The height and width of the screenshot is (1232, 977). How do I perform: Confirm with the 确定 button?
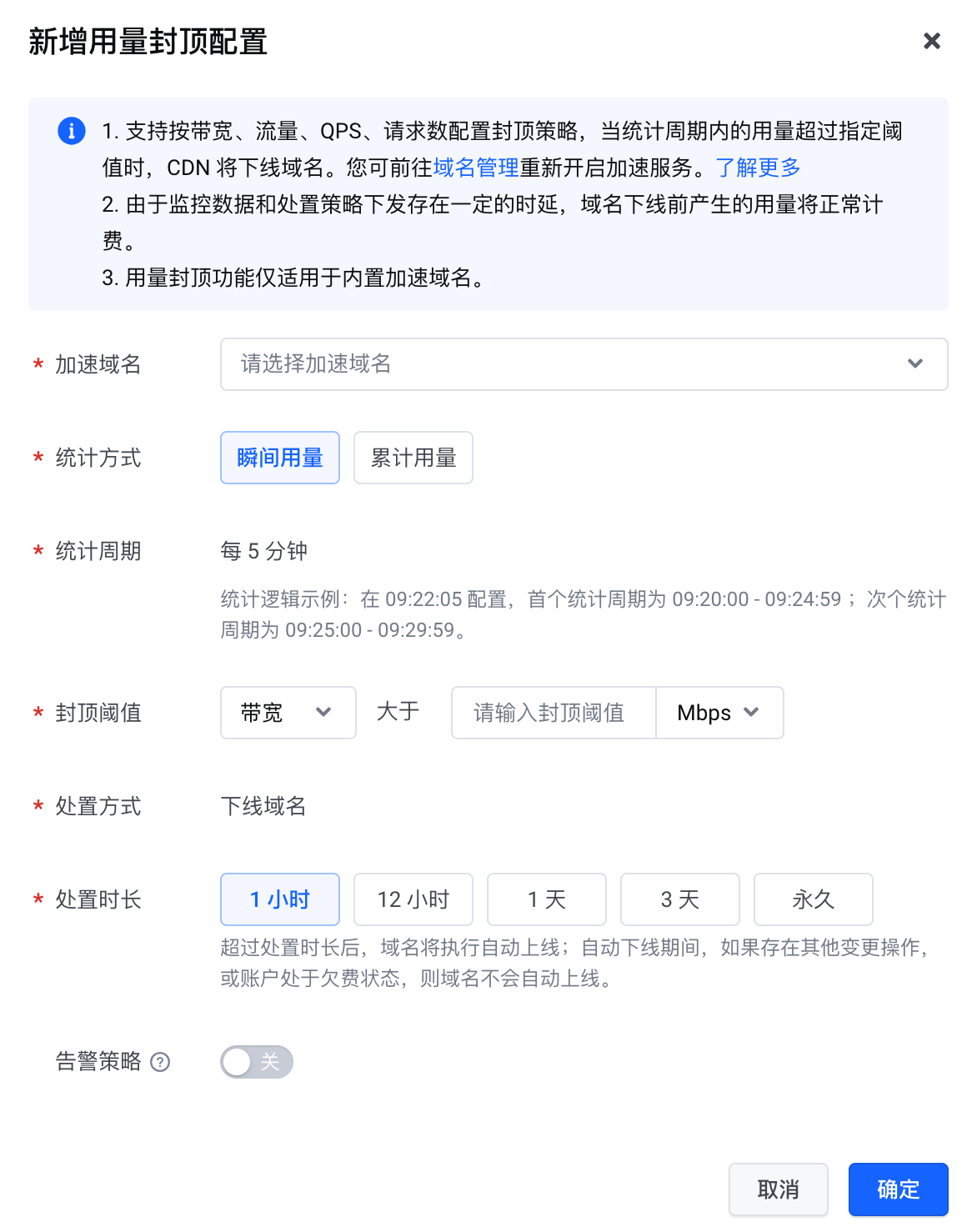(899, 1189)
